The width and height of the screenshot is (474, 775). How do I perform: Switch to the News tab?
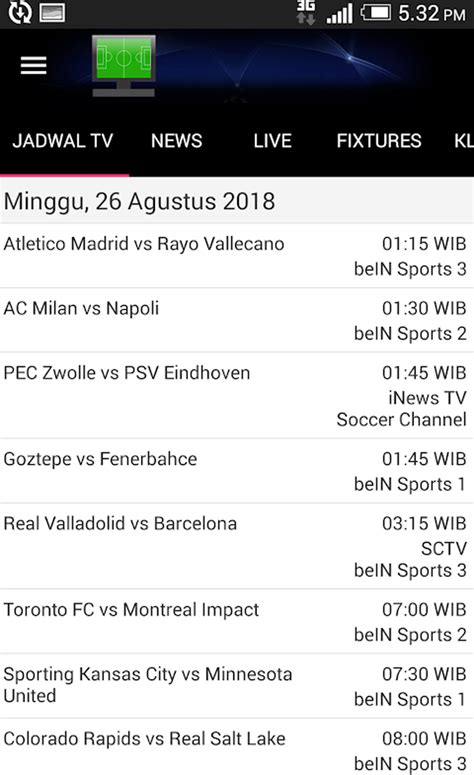tap(176, 141)
